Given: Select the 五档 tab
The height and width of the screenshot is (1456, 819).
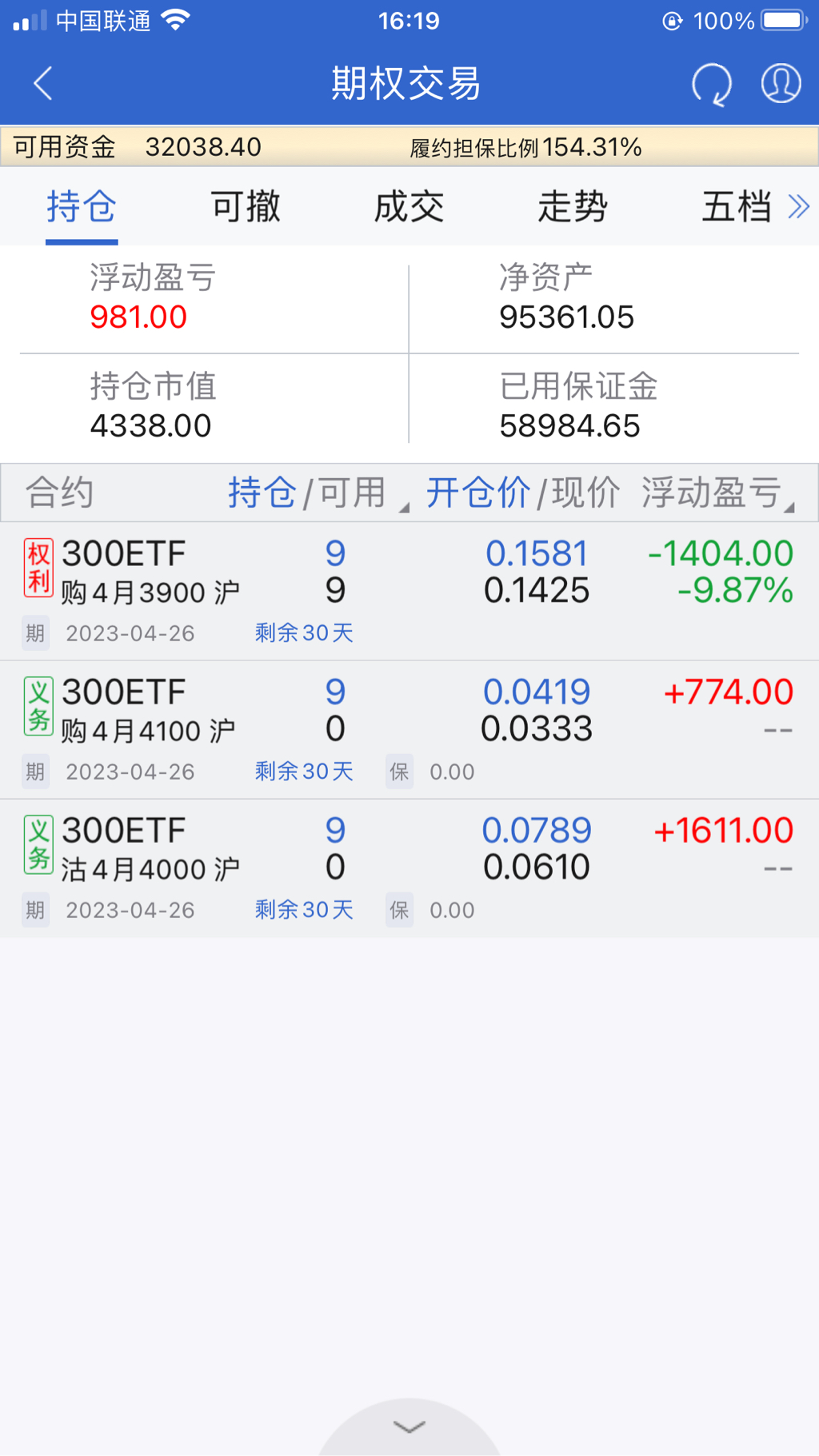Looking at the screenshot, I should [736, 207].
